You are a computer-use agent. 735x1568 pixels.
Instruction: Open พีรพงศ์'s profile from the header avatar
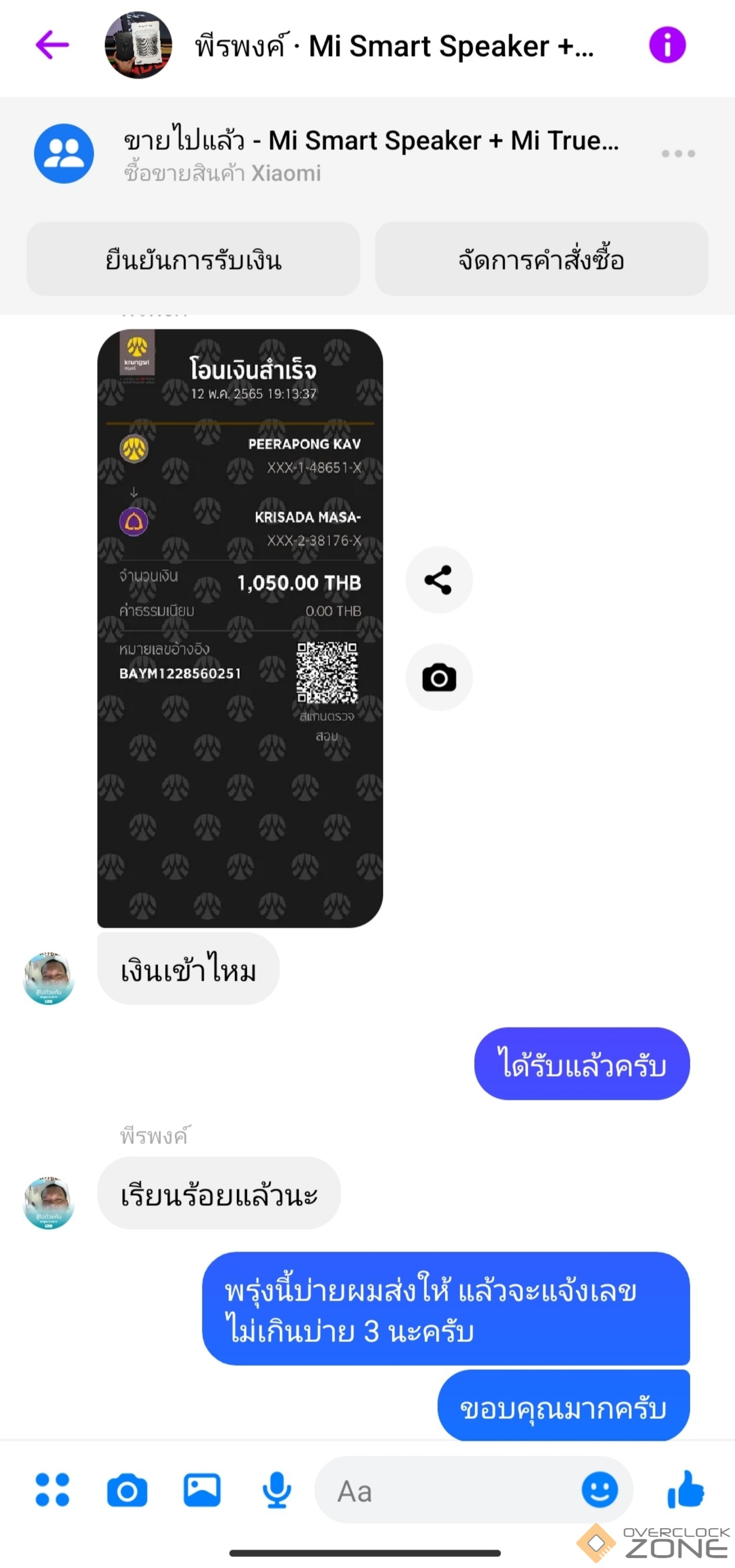tap(138, 45)
